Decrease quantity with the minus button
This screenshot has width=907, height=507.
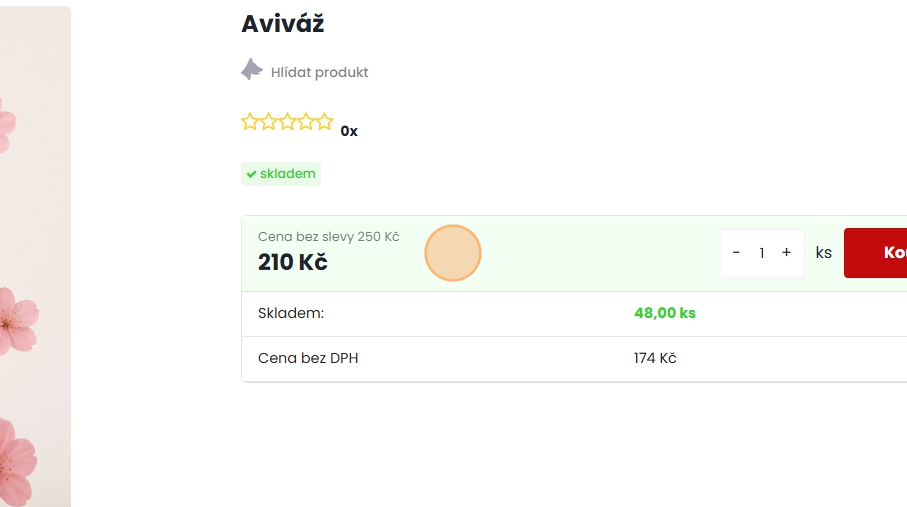tap(736, 253)
